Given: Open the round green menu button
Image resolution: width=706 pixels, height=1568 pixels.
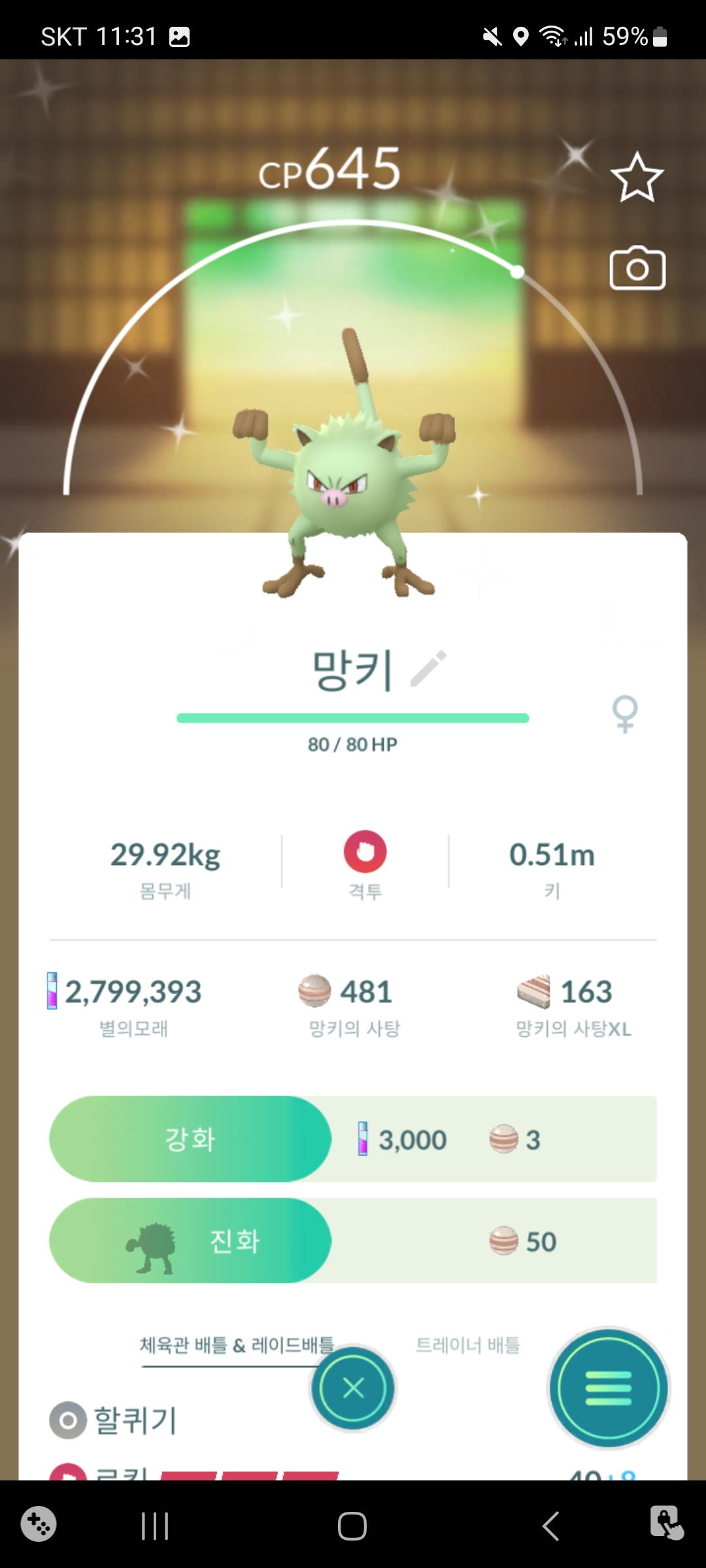Looking at the screenshot, I should click(609, 1388).
